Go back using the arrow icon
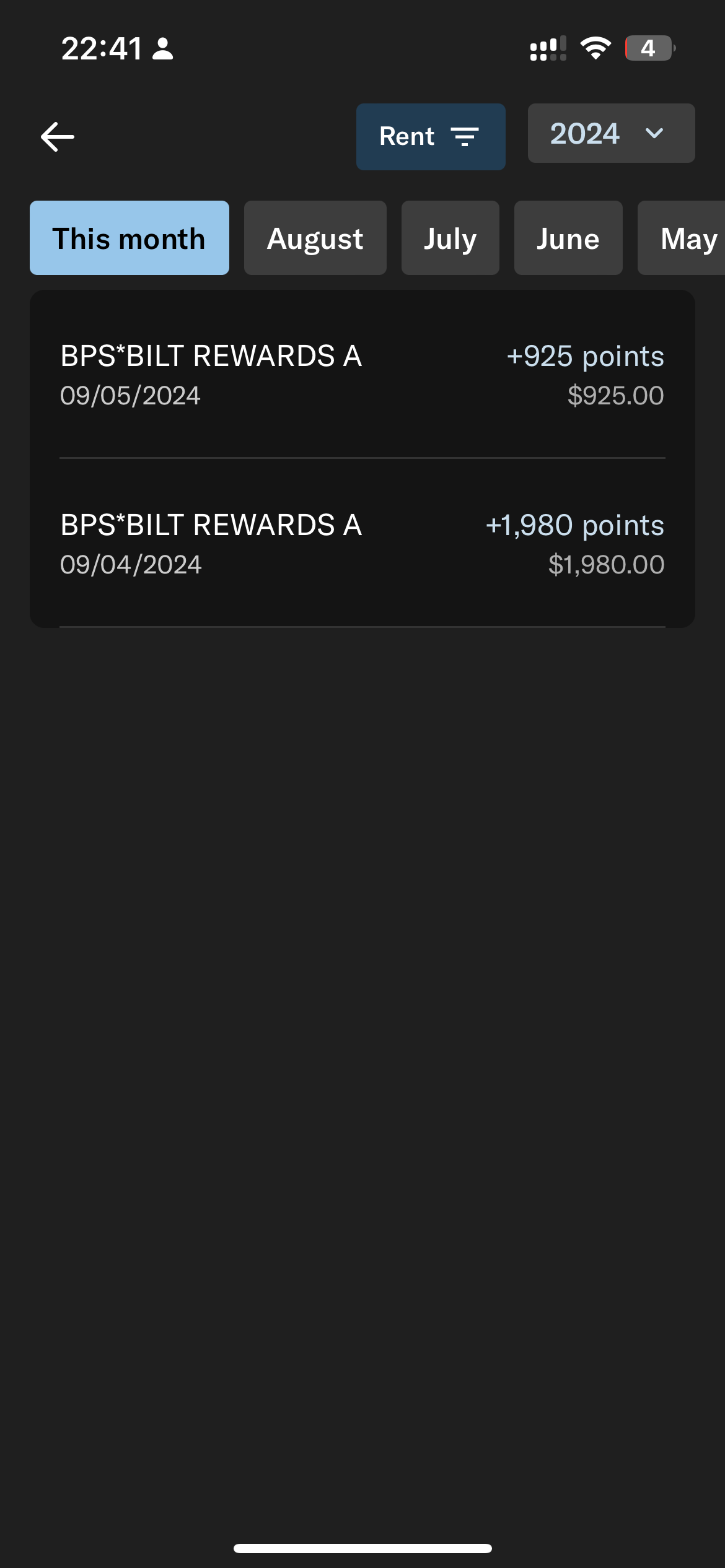Screen dimensions: 725x1568 pos(58,137)
